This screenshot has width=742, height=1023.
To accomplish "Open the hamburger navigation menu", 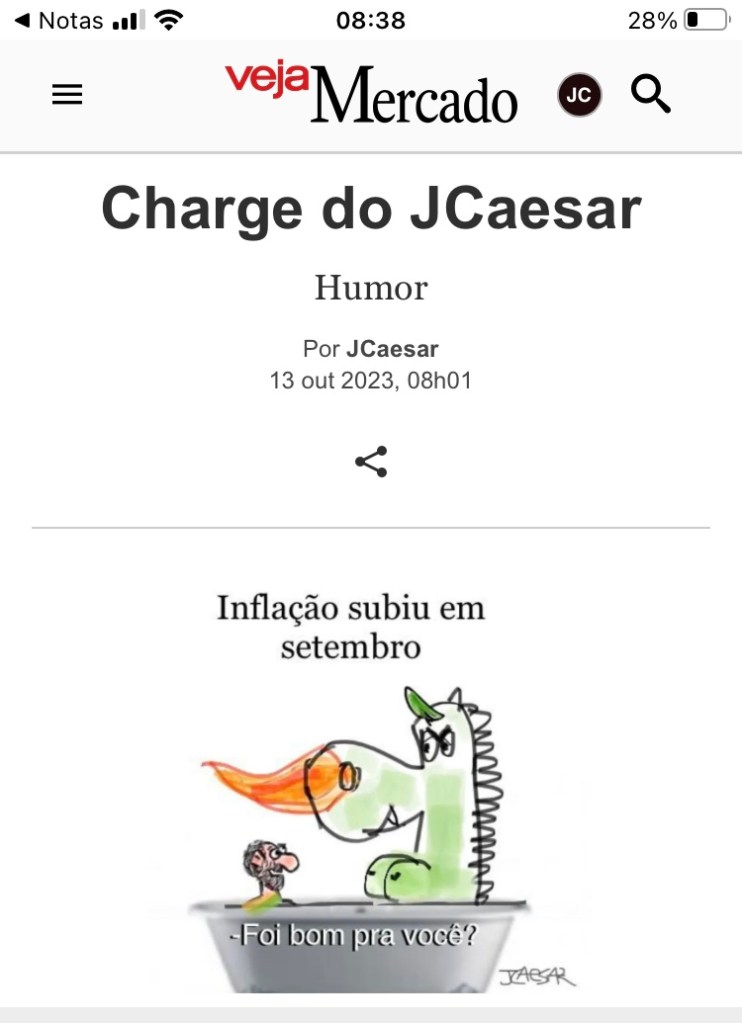I will (x=67, y=95).
